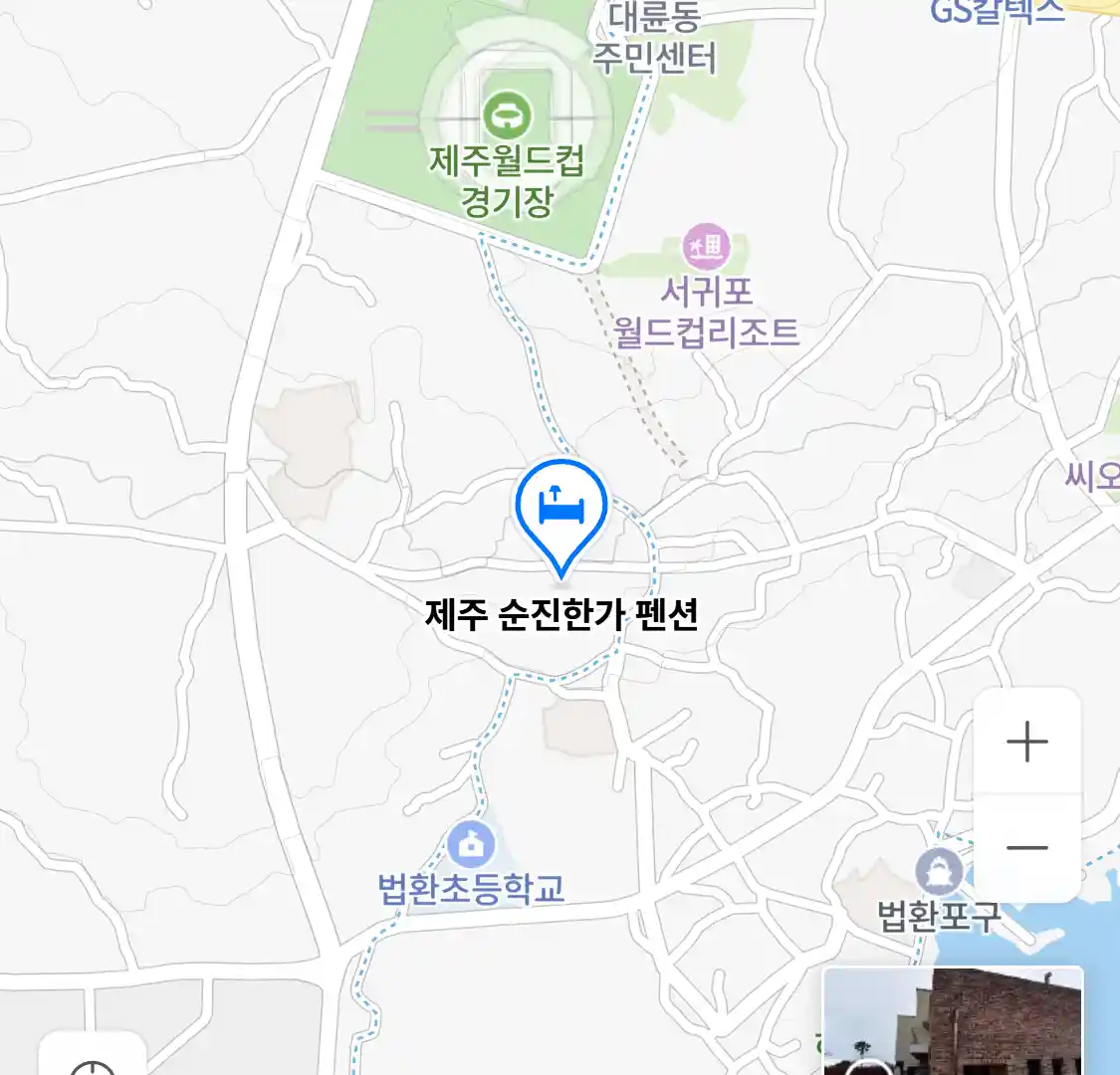Open the 법환포구 port marker
Viewport: 1120px width, 1075px height.
(x=938, y=873)
